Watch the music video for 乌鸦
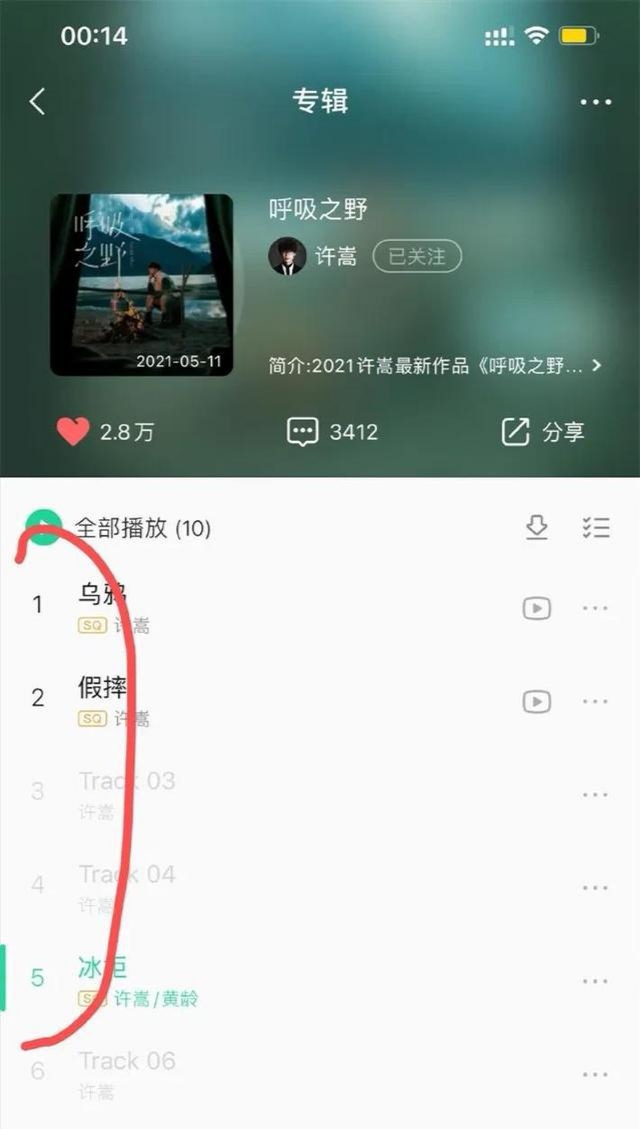Screen dimensions: 640x1129 pos(537,608)
